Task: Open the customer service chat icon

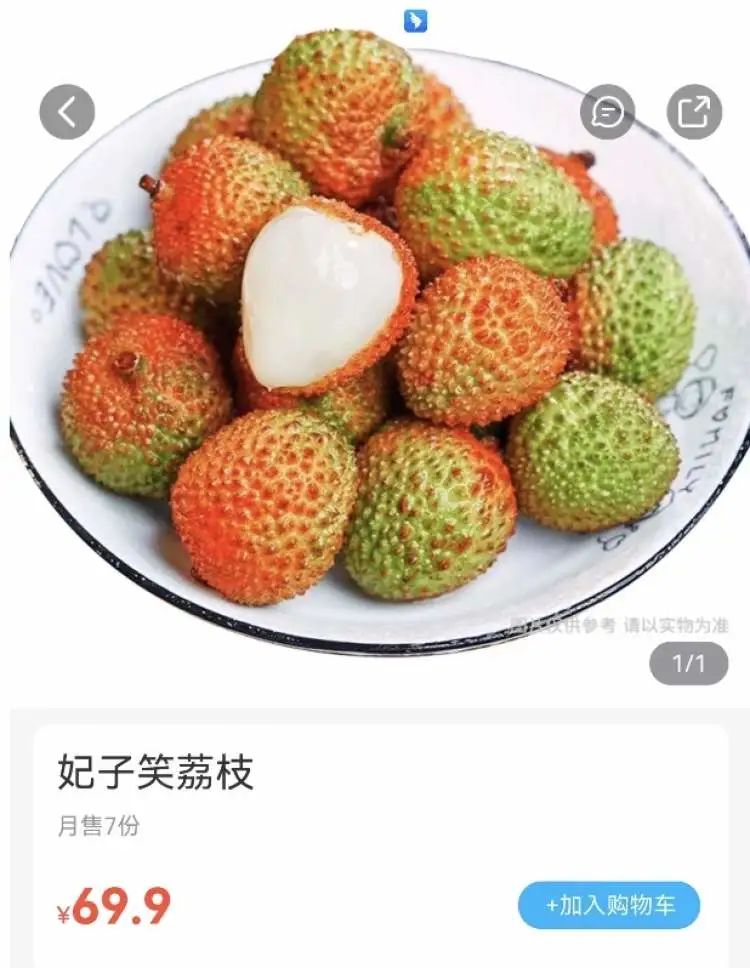Action: [607, 112]
